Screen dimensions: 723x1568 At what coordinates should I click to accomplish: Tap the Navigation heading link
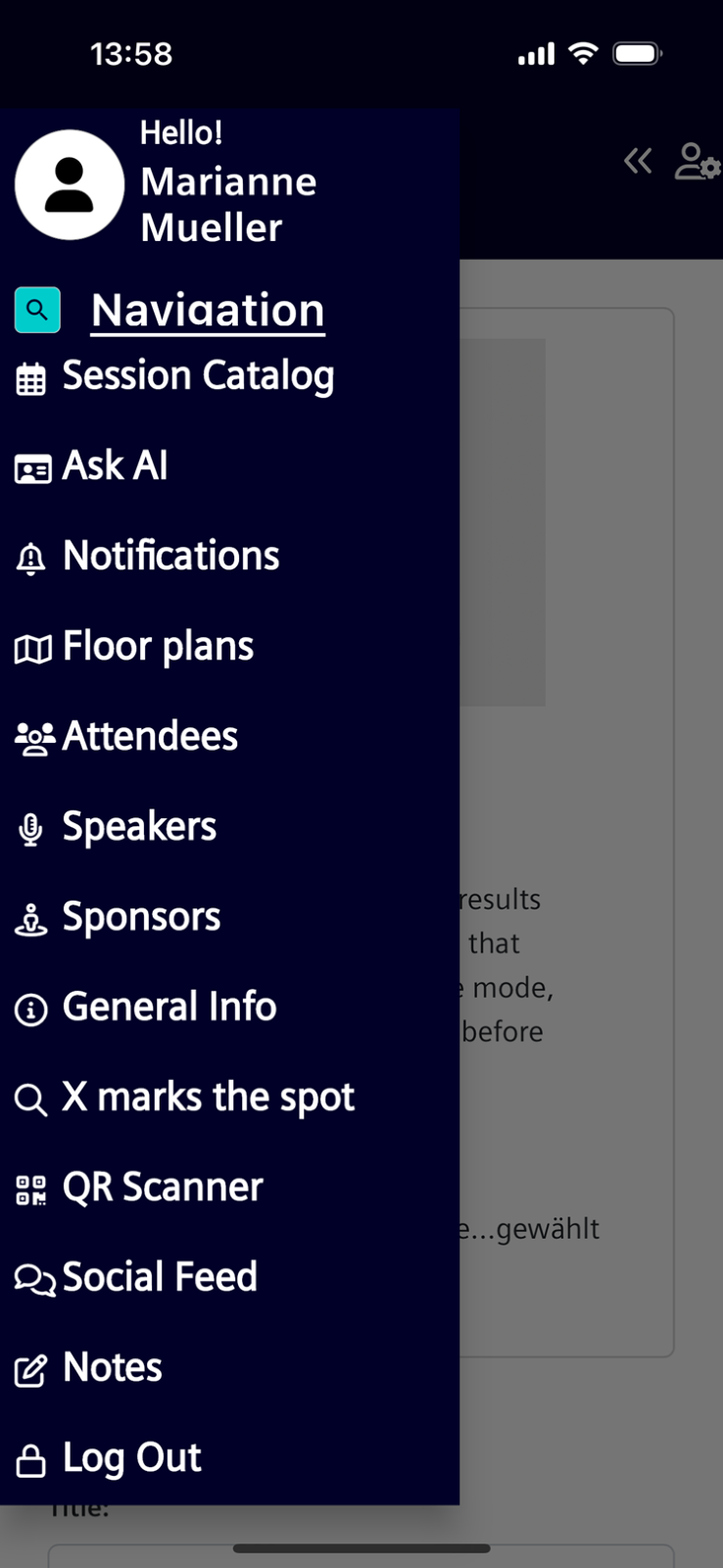coord(207,311)
